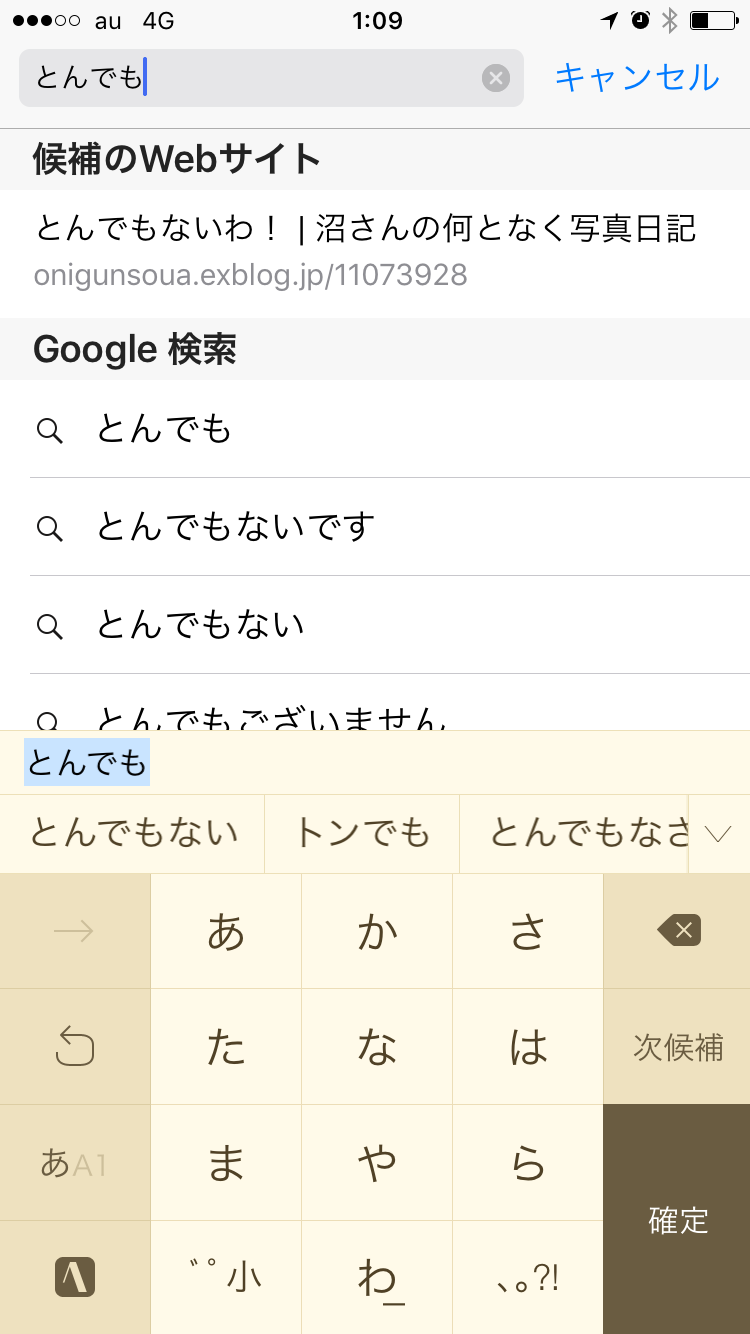This screenshot has height=1334, width=750.
Task: Expand the keyboard candidate list
Action: tap(719, 833)
